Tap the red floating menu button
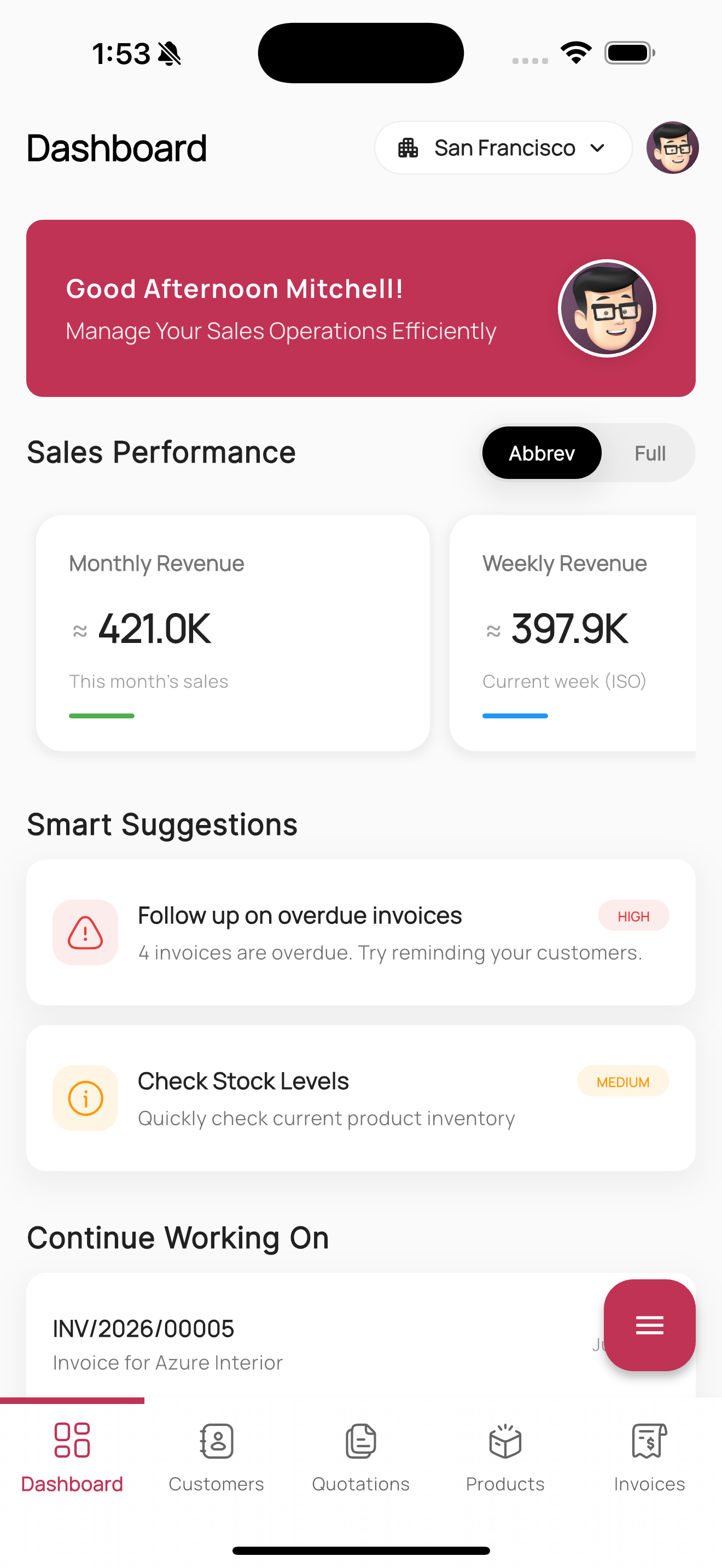This screenshot has width=722, height=1568. [x=649, y=1325]
